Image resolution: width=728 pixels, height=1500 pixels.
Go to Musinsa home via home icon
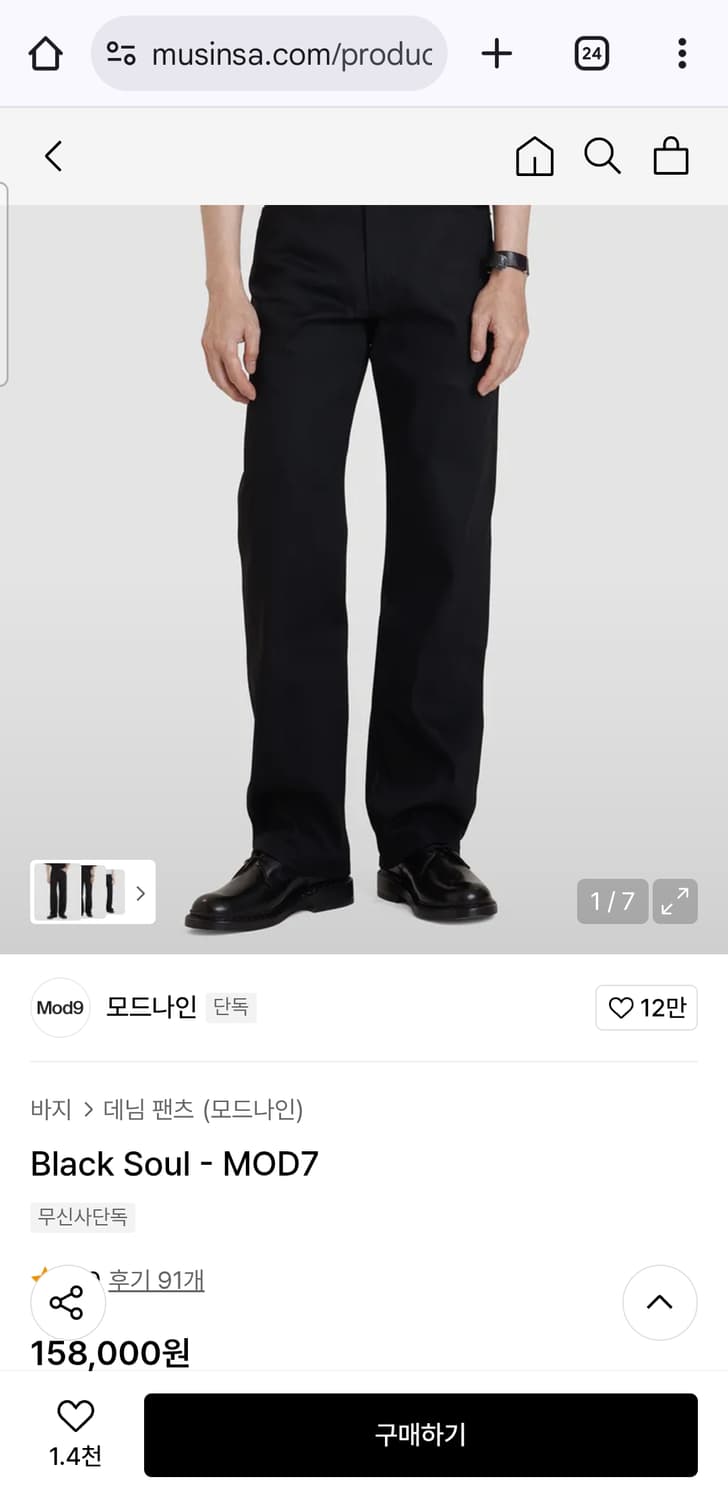[x=535, y=156]
